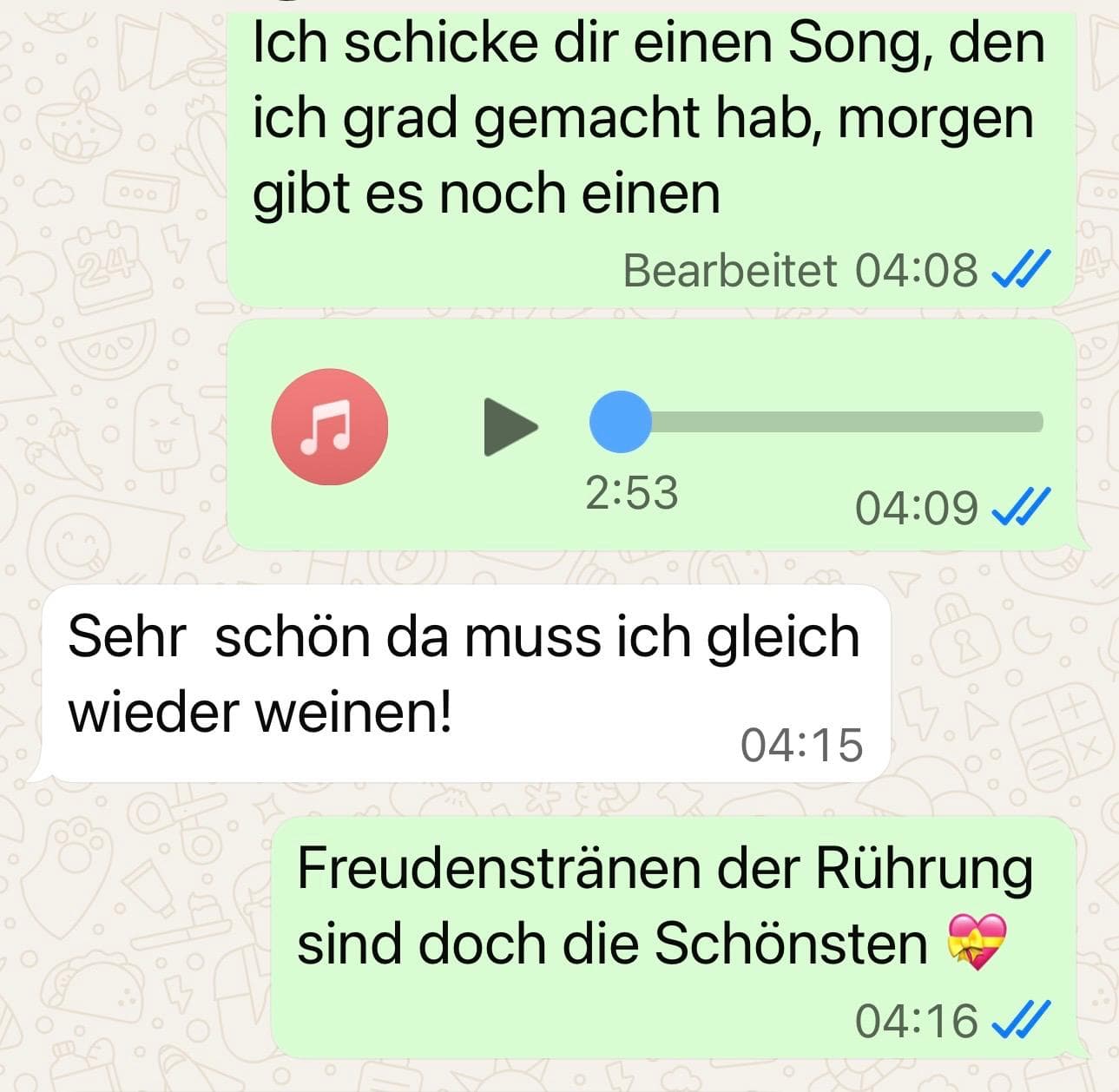Play the 2:53 audio message
This screenshot has width=1119, height=1092.
coord(510,426)
